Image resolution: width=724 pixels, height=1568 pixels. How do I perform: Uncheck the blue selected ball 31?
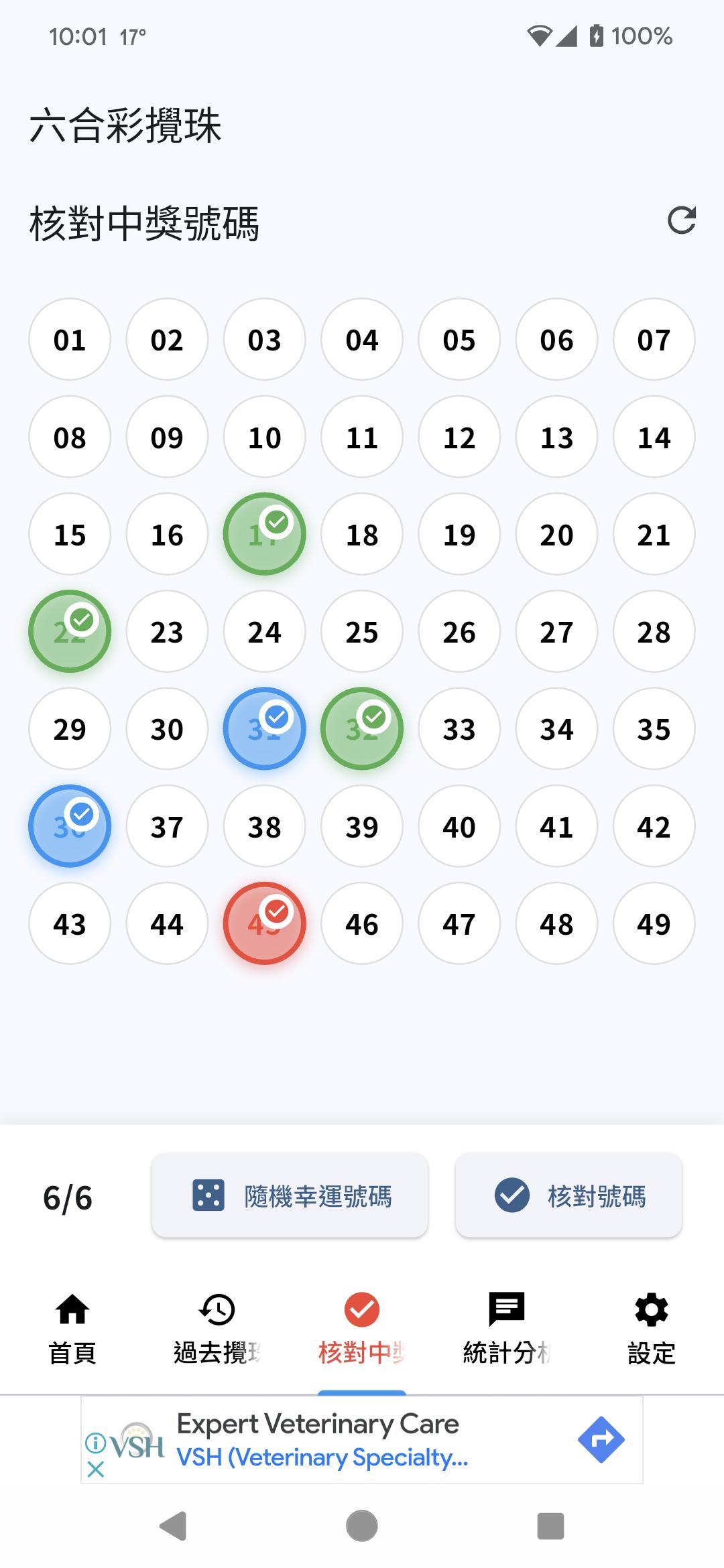264,729
